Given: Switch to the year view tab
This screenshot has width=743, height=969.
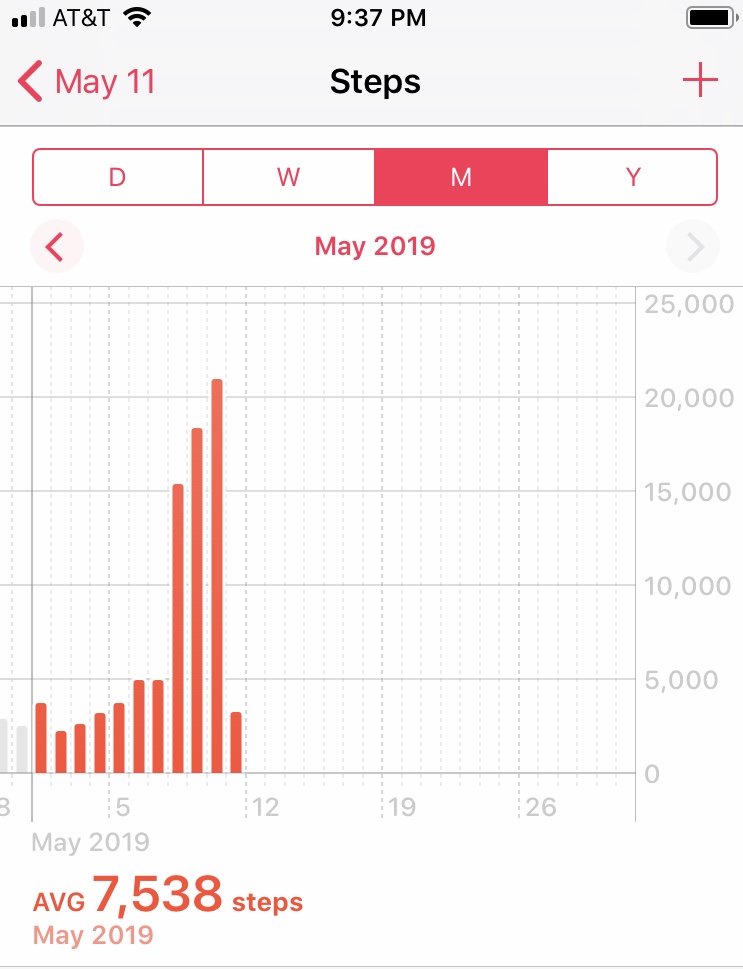Looking at the screenshot, I should tap(632, 177).
